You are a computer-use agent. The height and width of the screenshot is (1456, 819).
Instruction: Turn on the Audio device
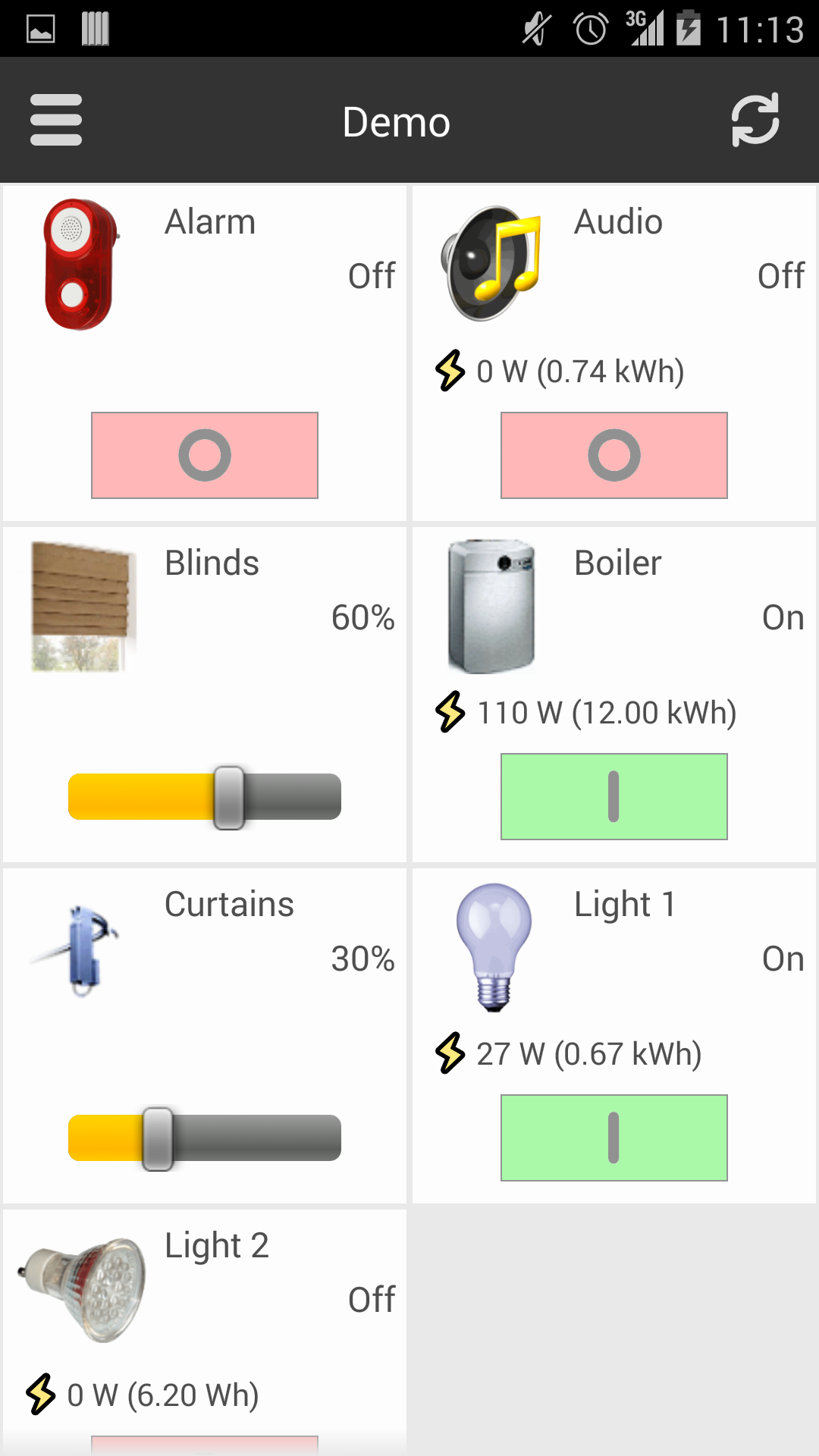click(x=614, y=455)
